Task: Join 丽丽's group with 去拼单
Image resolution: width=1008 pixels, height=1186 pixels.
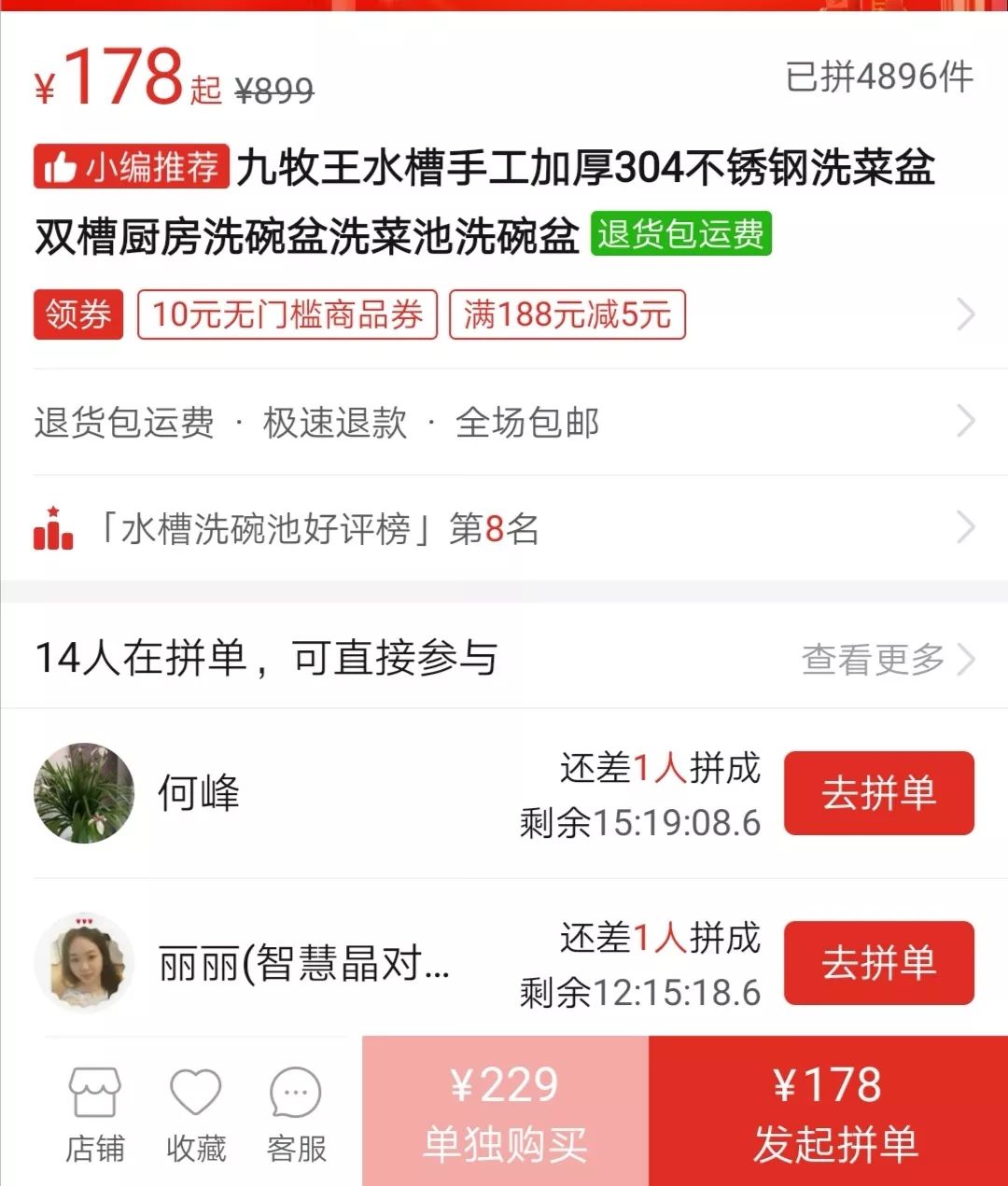Action: (x=878, y=962)
